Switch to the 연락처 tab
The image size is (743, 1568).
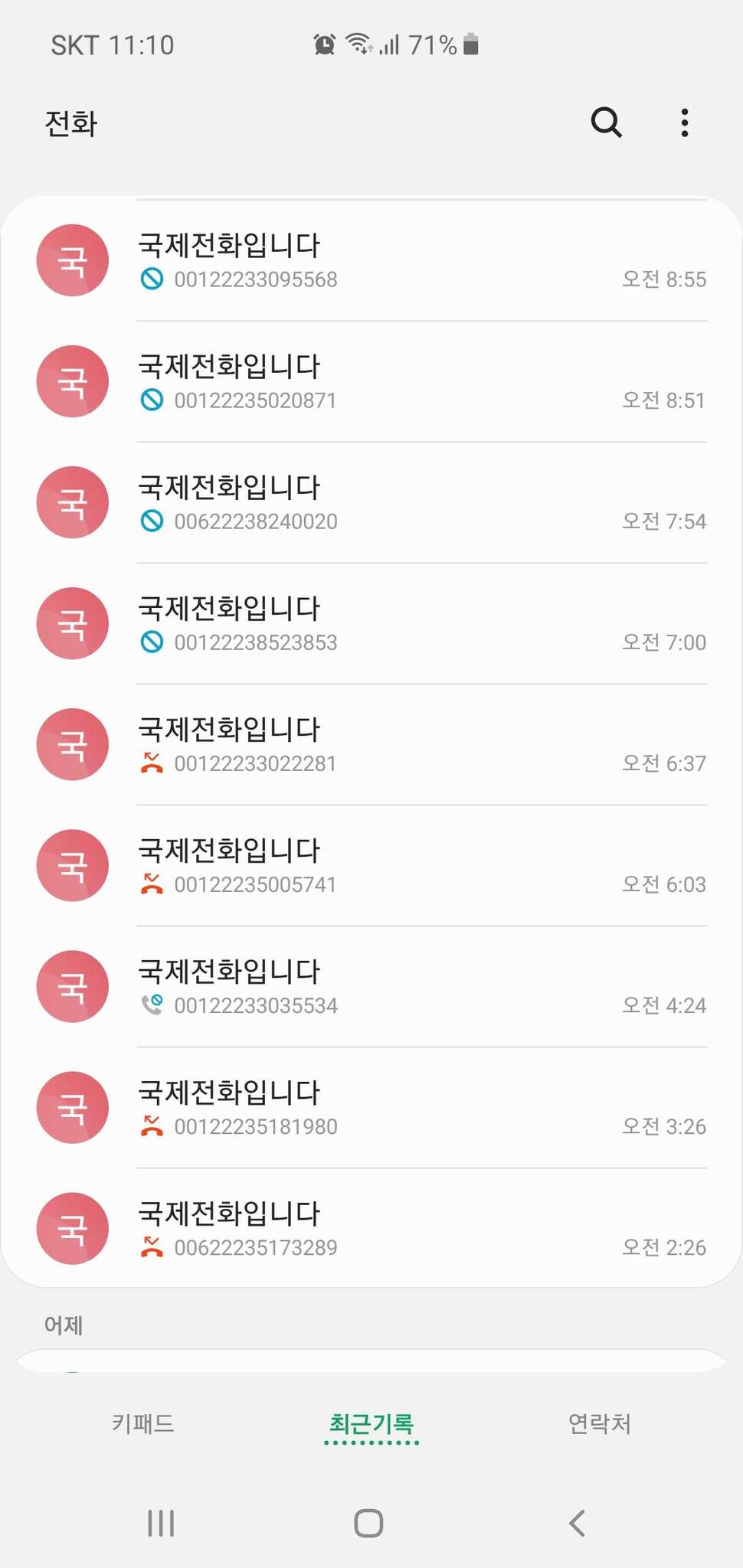click(599, 1423)
